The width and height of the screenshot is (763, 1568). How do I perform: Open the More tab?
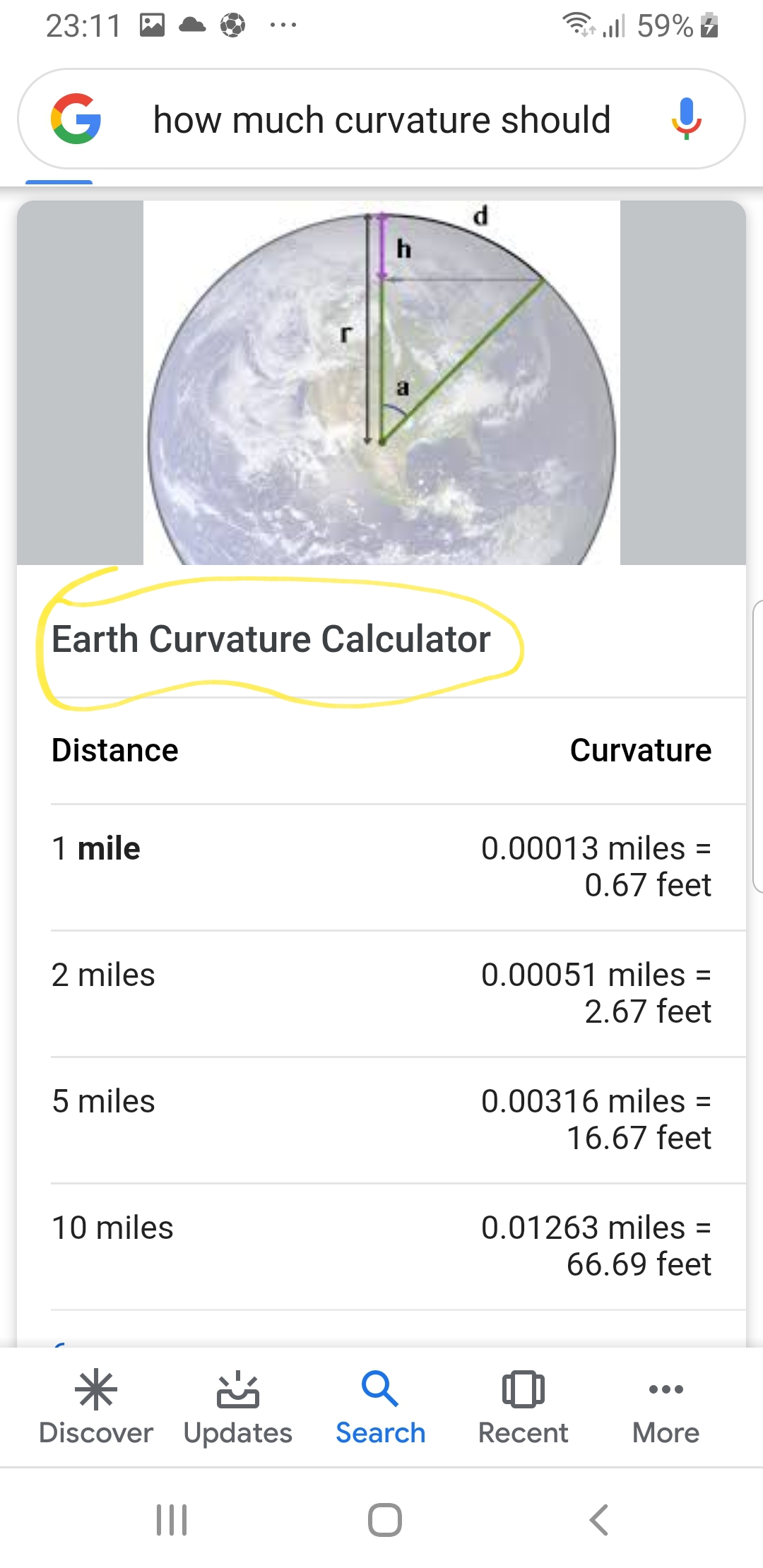pos(666,1407)
